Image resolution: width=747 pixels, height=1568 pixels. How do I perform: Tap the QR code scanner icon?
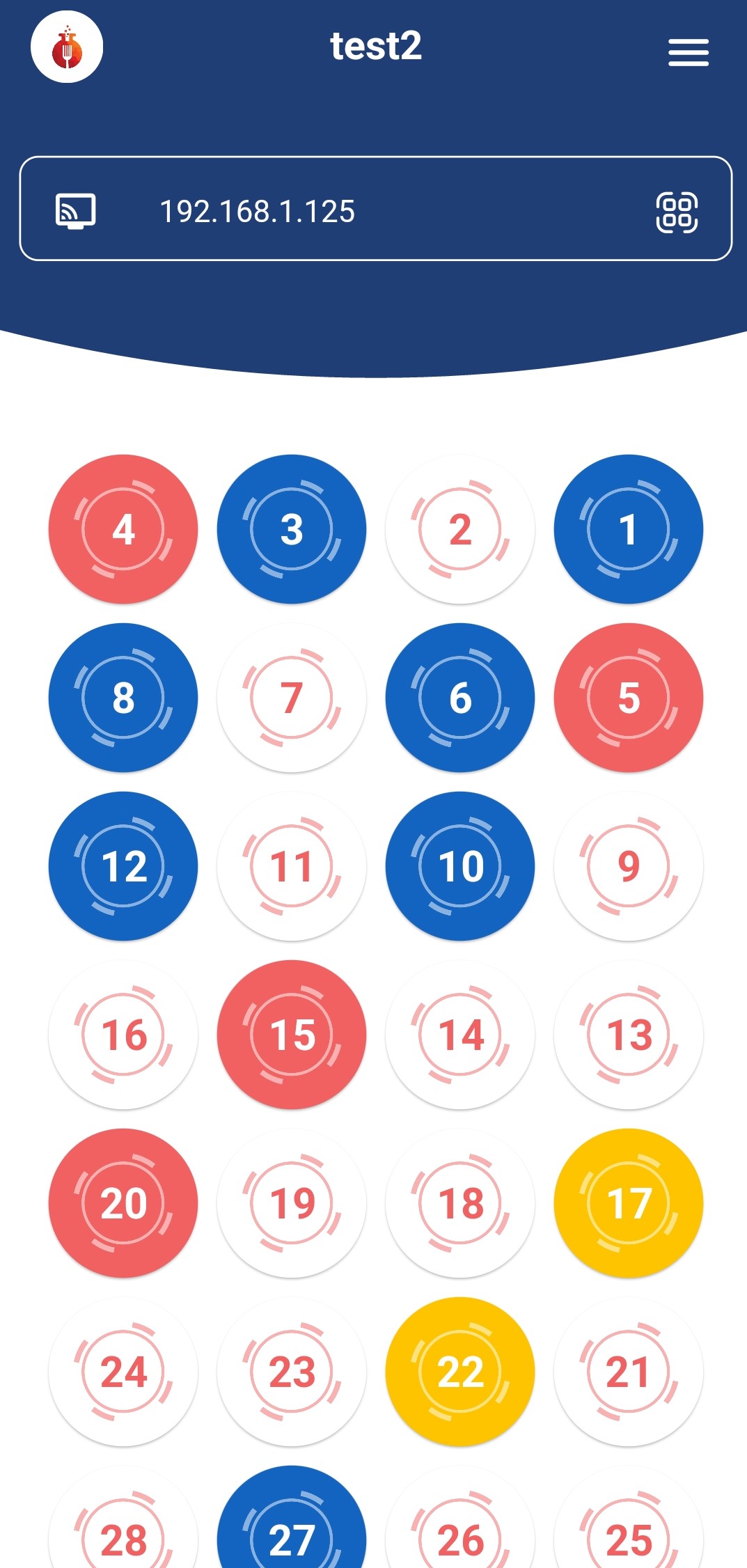pos(677,212)
